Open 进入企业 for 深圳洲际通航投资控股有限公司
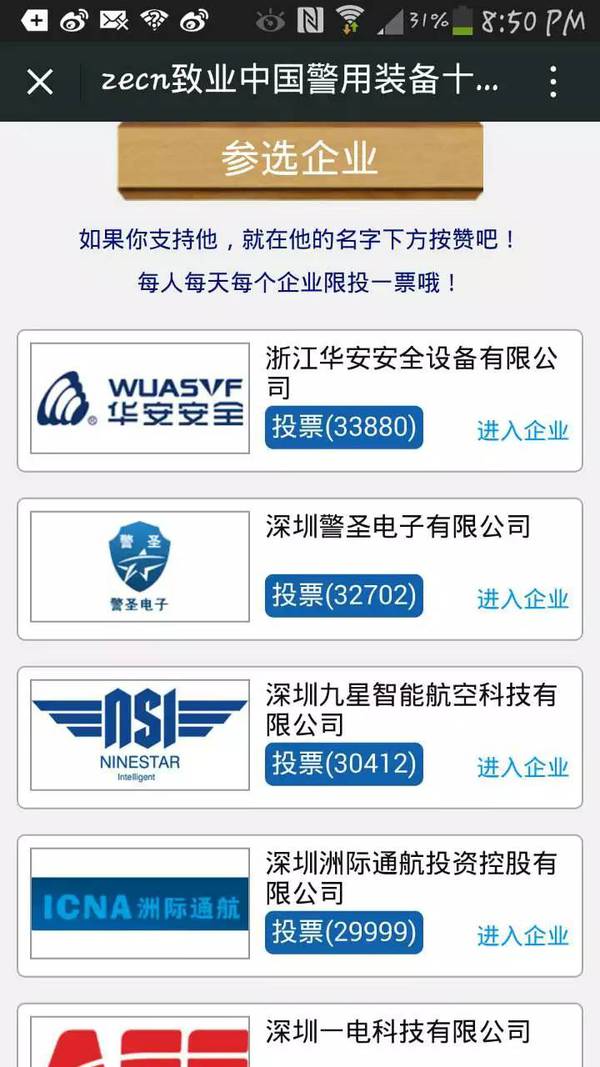Screen dimensions: 600x1067 (x=522, y=936)
